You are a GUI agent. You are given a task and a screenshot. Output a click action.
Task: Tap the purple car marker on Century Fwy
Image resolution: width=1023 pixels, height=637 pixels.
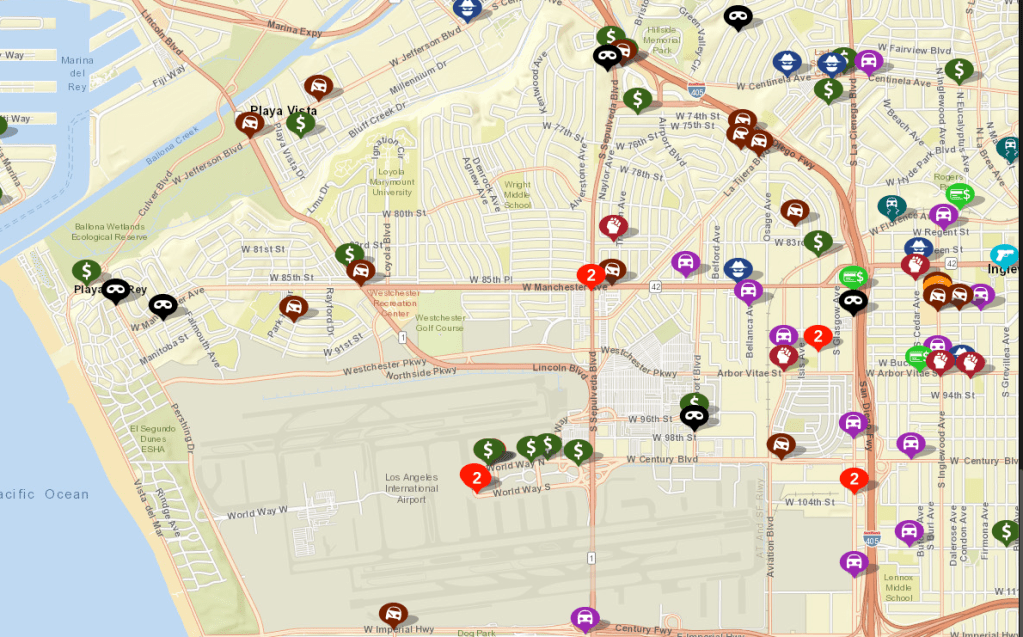[585, 619]
